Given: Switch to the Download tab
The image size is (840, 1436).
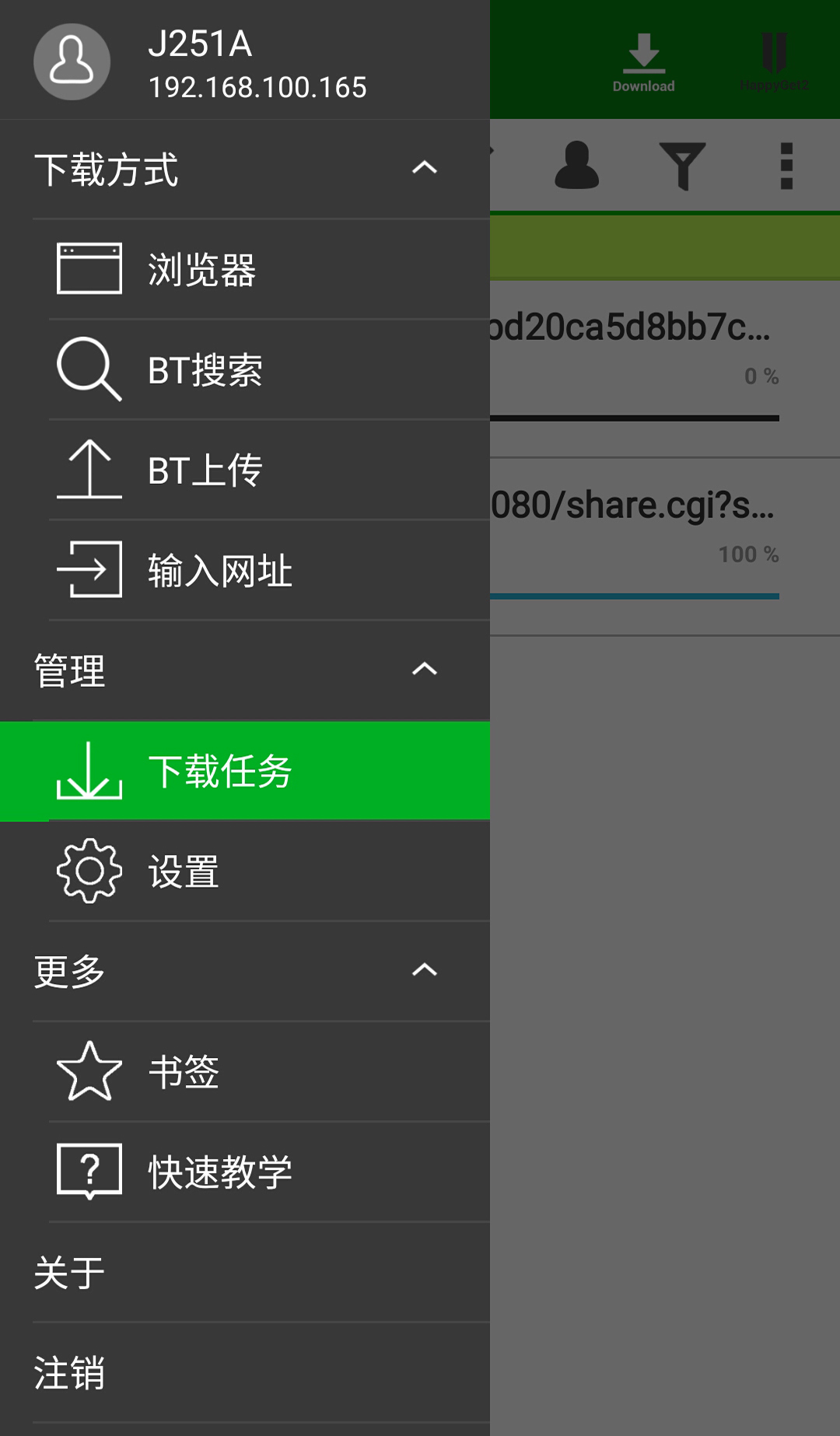Looking at the screenshot, I should (x=643, y=62).
